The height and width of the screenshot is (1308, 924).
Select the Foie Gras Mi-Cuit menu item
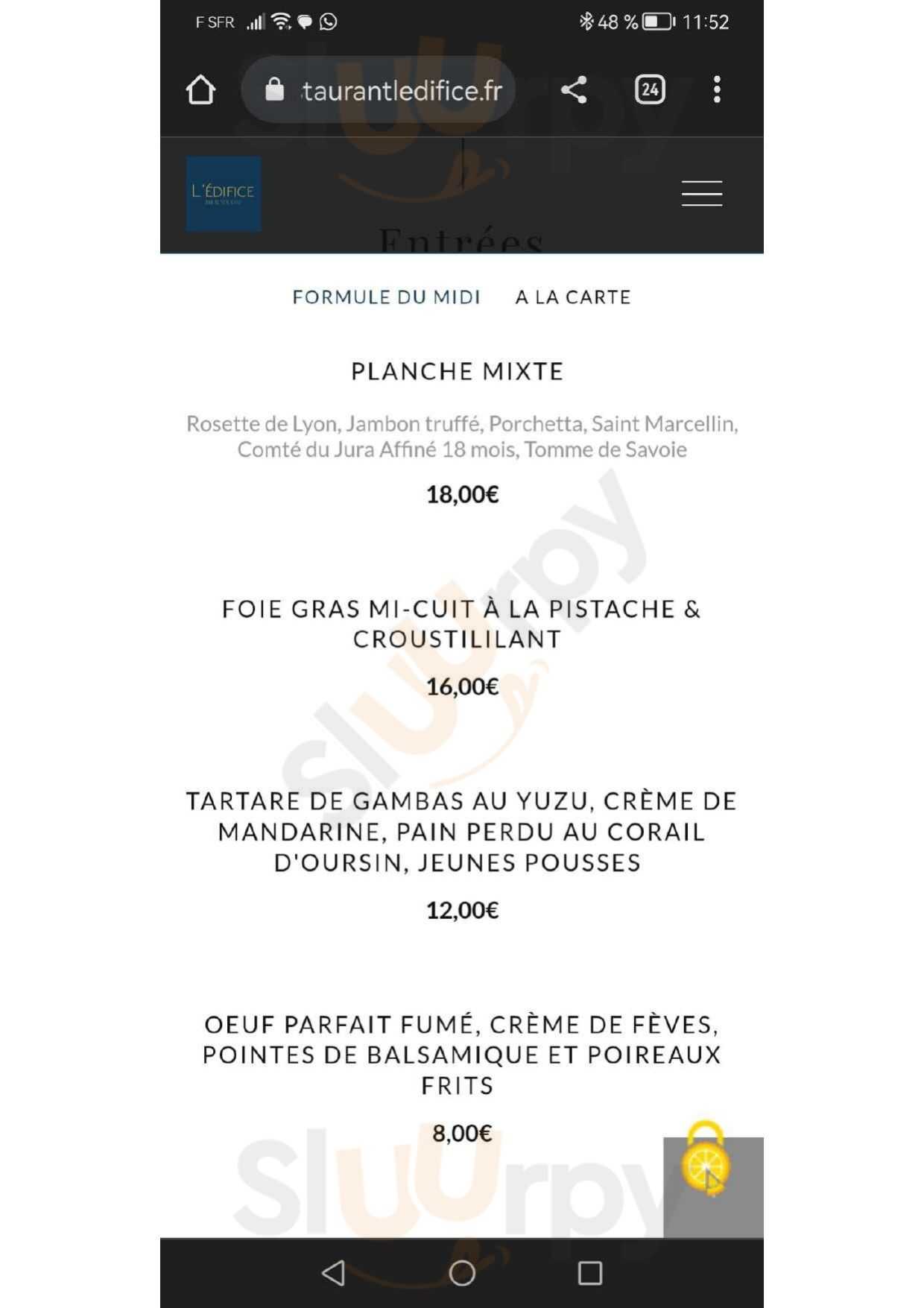click(x=461, y=625)
